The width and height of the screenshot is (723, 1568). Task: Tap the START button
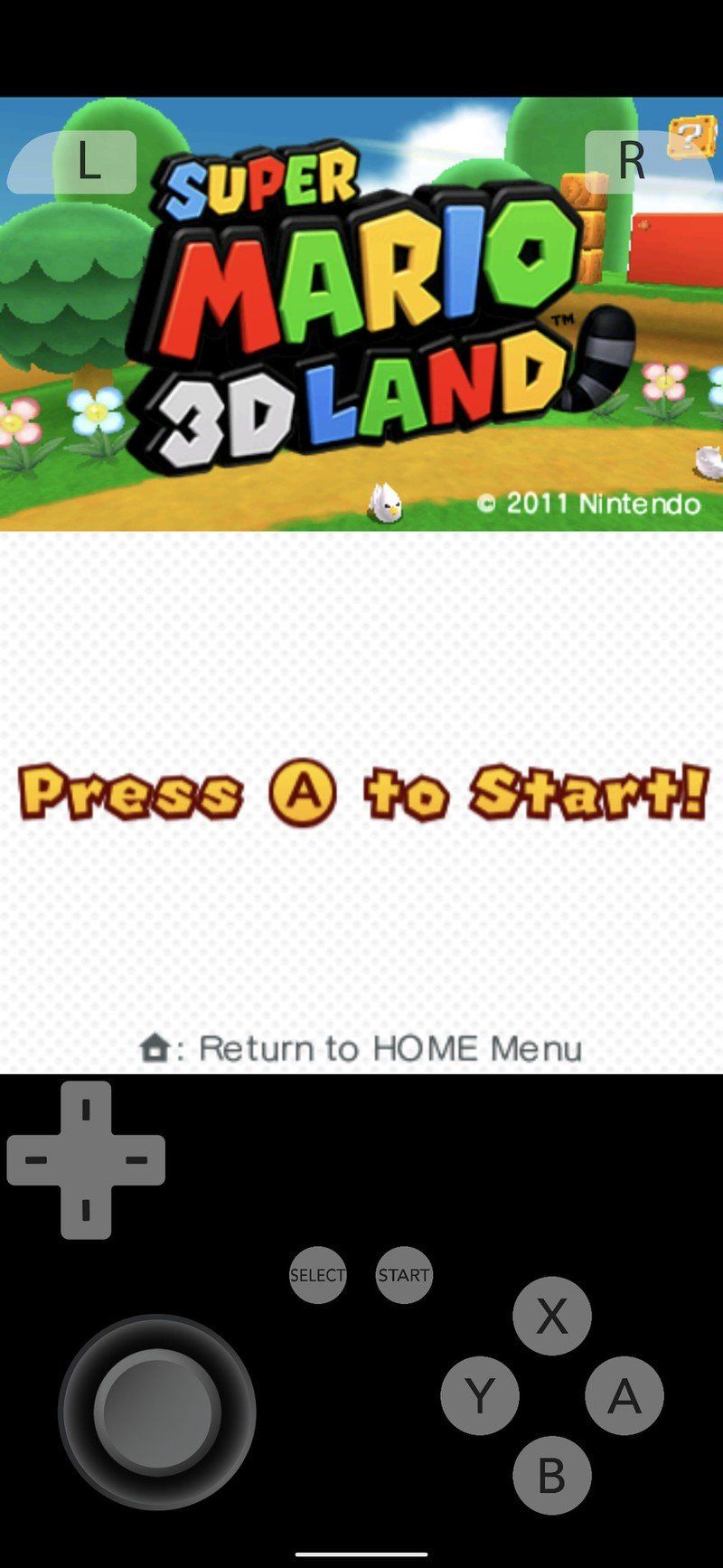pos(403,1275)
